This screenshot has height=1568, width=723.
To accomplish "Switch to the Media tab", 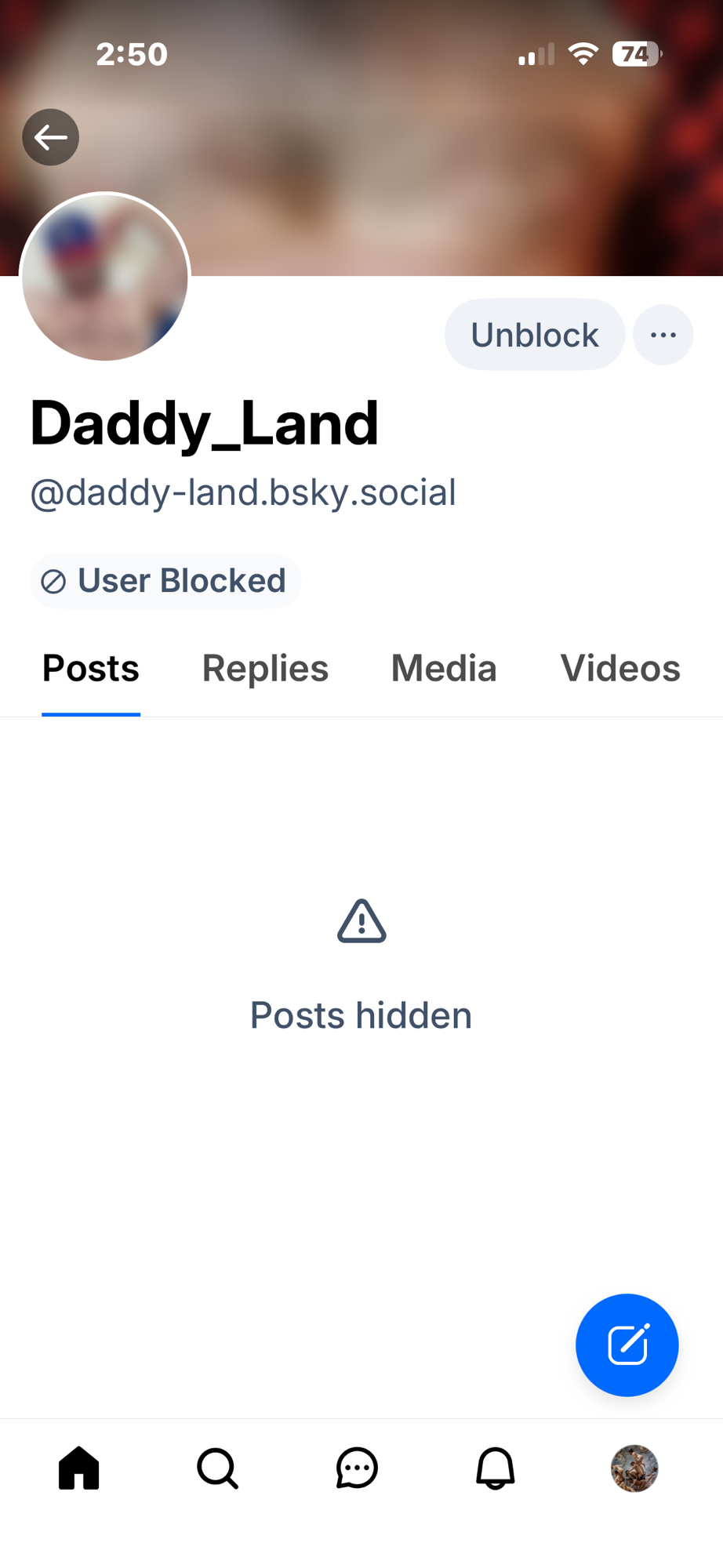I will pos(444,669).
